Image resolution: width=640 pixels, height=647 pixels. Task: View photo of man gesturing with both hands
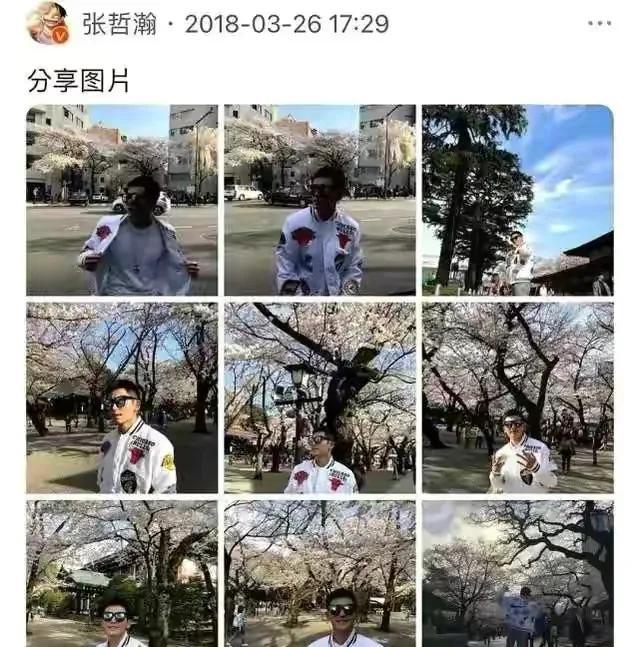(517, 398)
